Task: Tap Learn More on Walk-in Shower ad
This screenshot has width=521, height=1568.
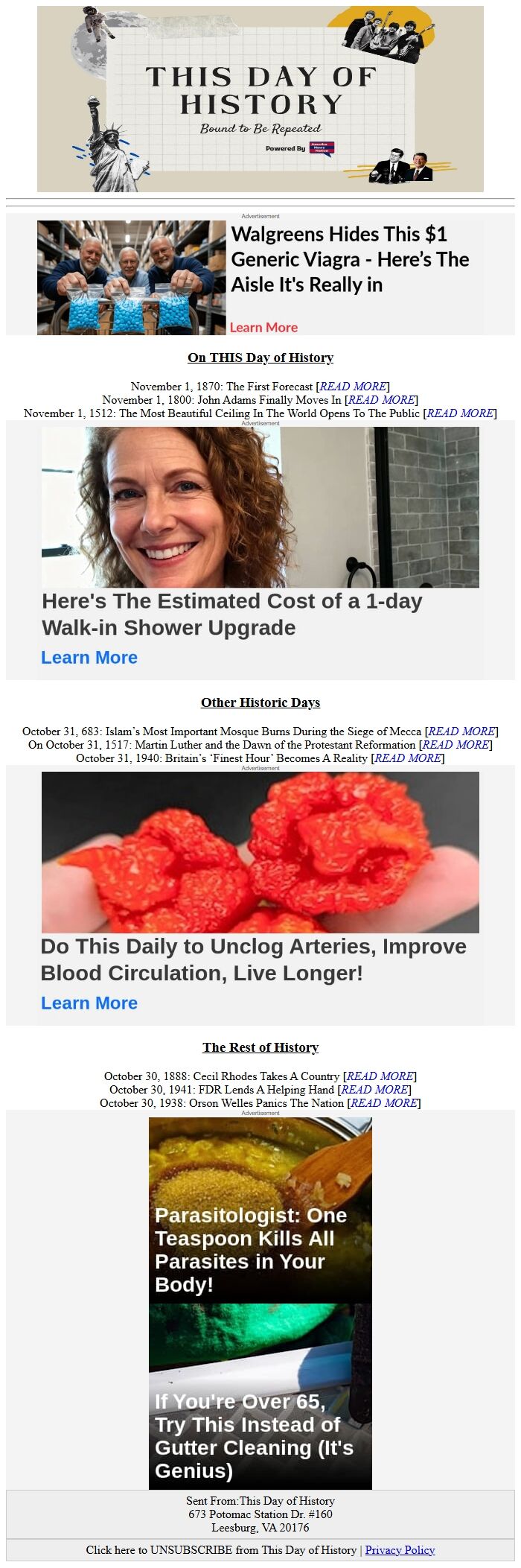Action: tap(89, 658)
